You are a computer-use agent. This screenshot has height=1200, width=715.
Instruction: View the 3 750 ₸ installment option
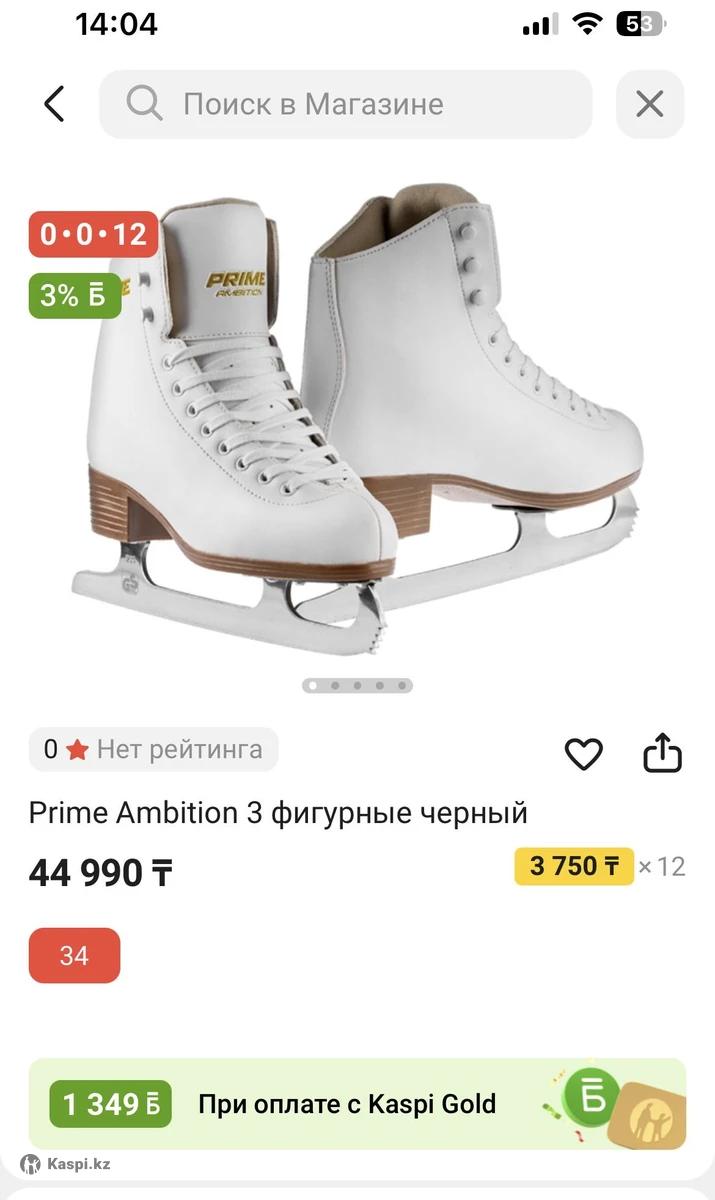[x=574, y=866]
